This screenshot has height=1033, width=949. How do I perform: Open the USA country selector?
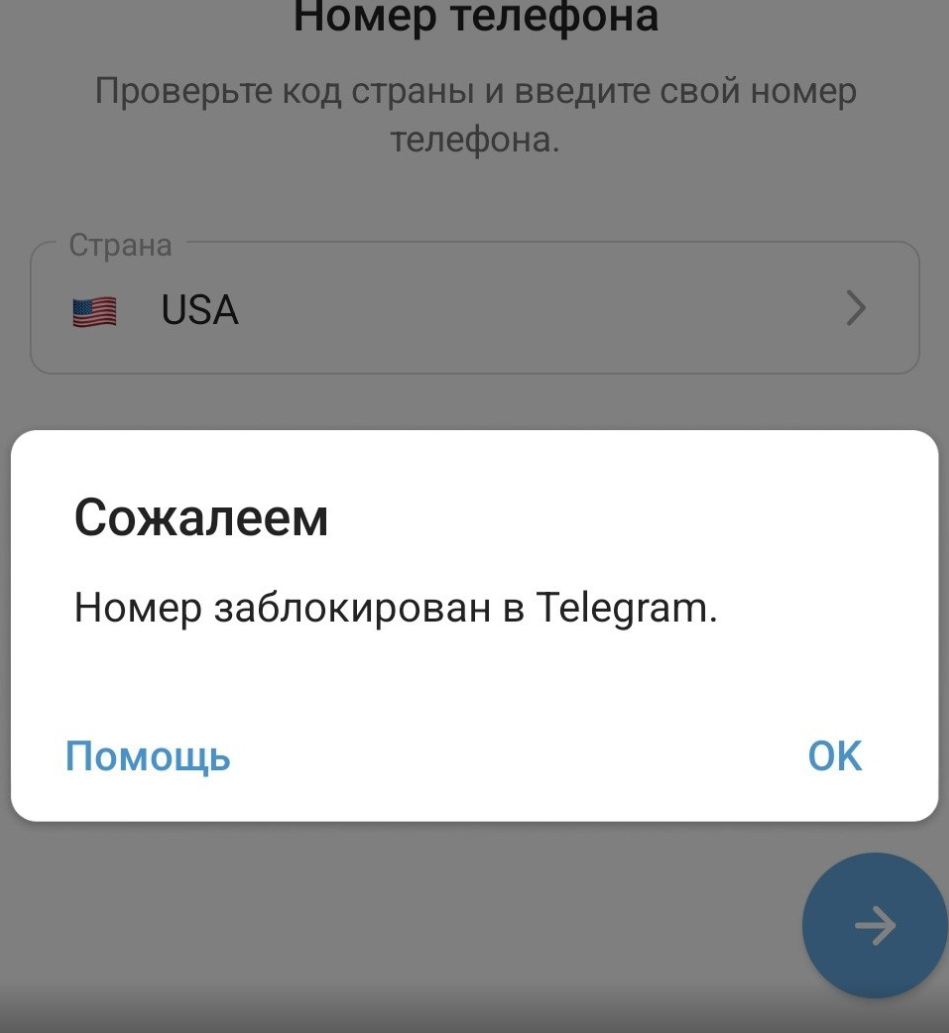(x=474, y=310)
